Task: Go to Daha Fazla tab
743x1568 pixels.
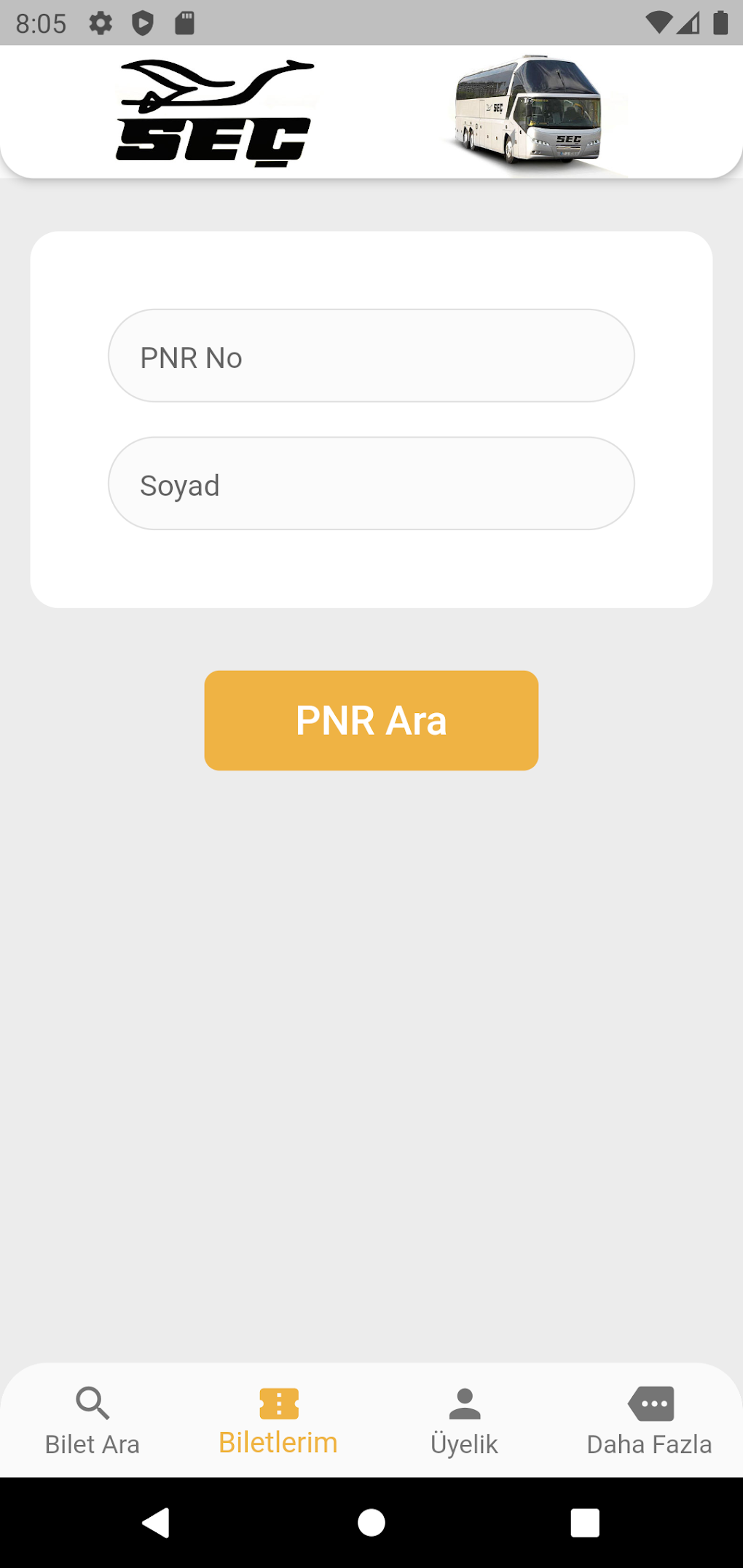Action: tap(649, 1421)
